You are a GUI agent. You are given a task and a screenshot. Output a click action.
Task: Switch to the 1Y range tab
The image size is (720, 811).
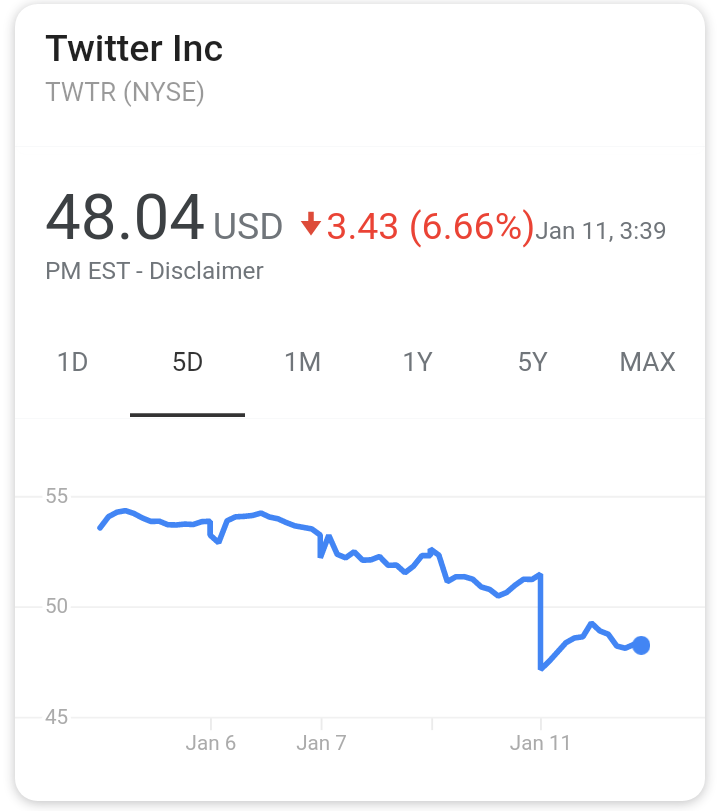coord(417,362)
